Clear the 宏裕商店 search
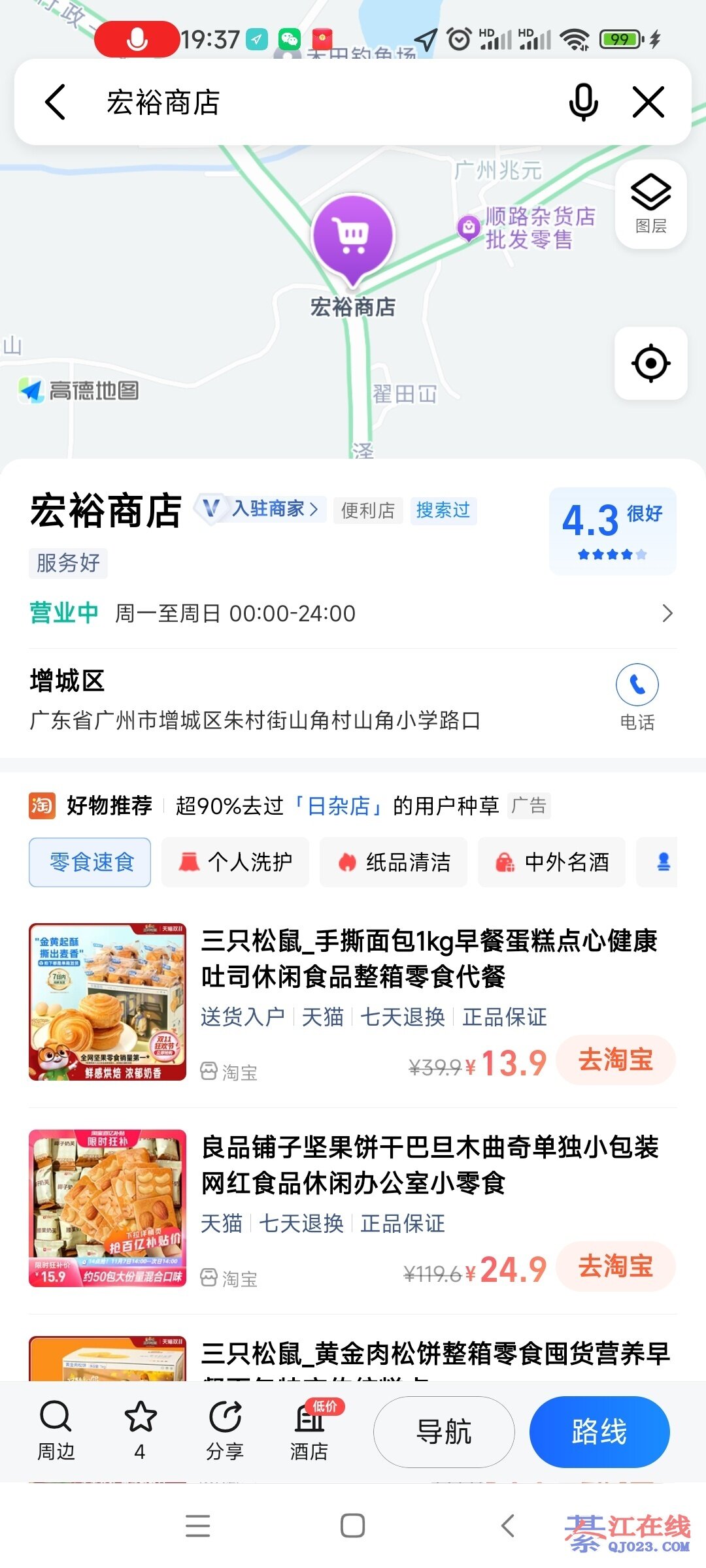This screenshot has width=706, height=1568. click(648, 103)
